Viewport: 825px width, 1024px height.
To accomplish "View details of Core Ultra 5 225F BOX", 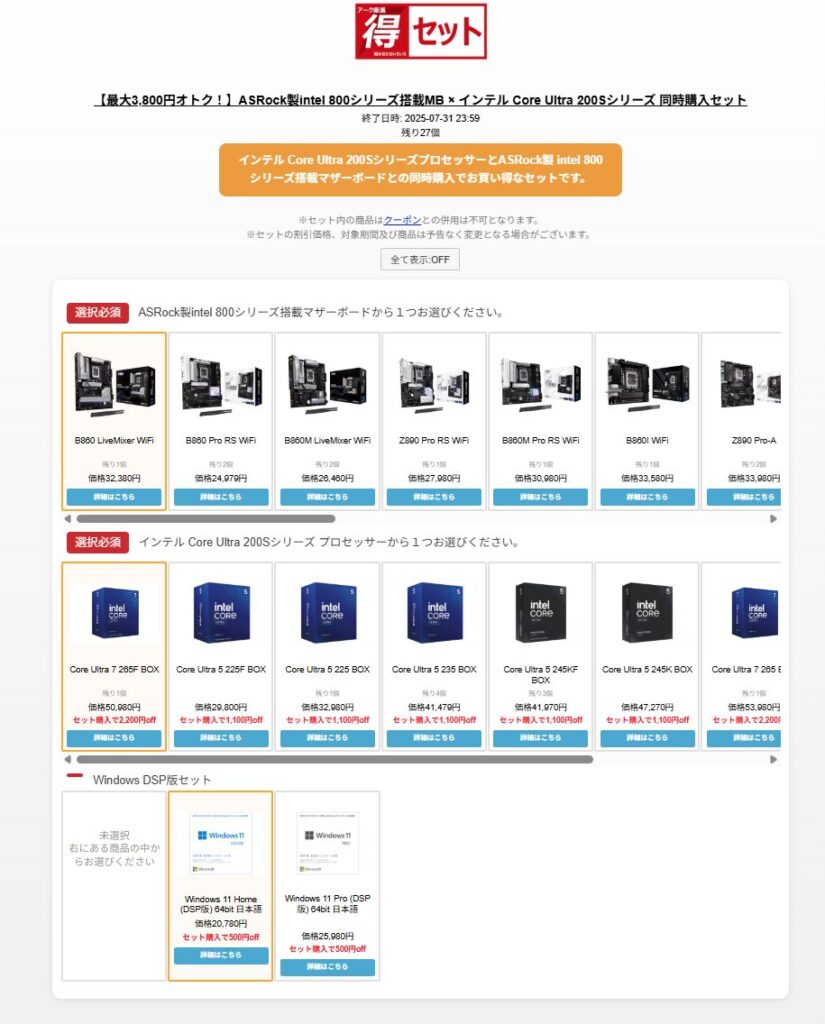I will click(220, 738).
